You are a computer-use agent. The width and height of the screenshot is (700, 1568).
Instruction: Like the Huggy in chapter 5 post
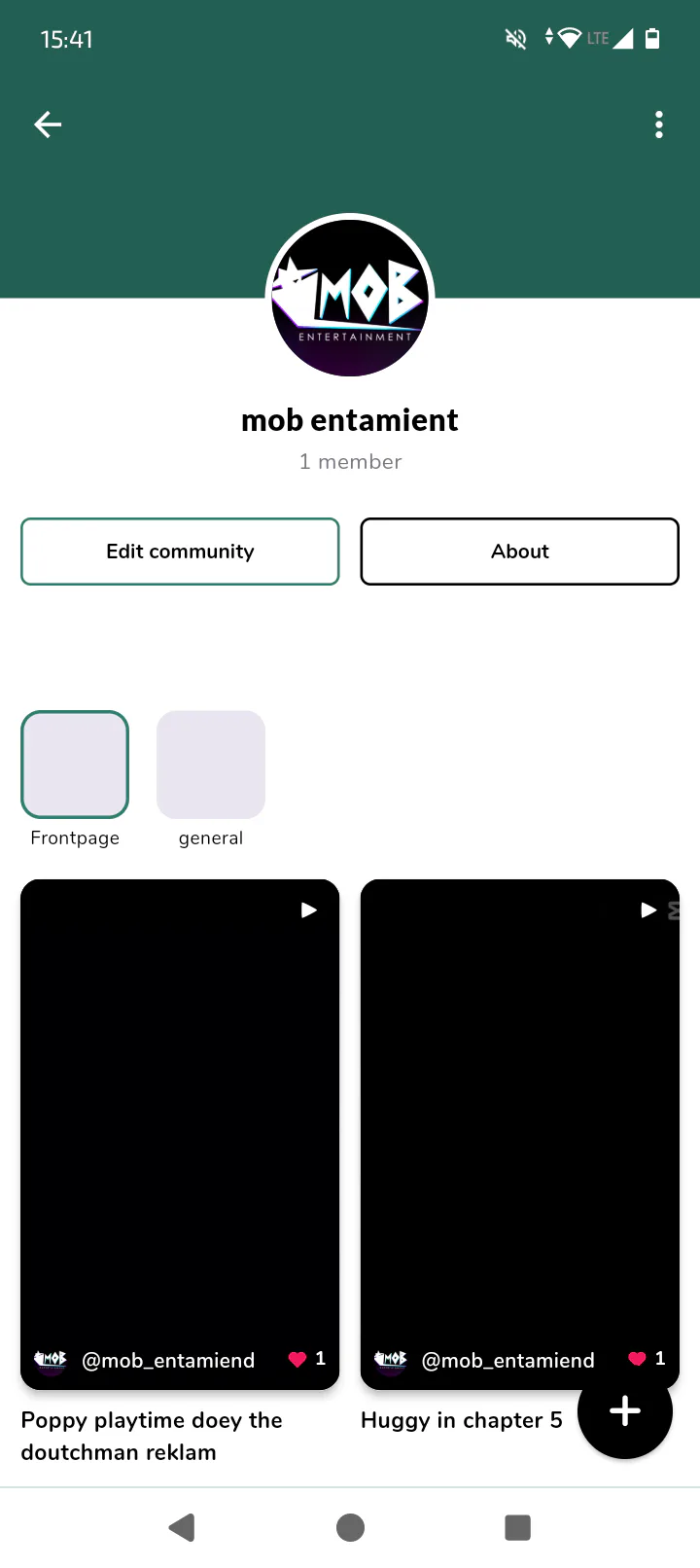637,1359
